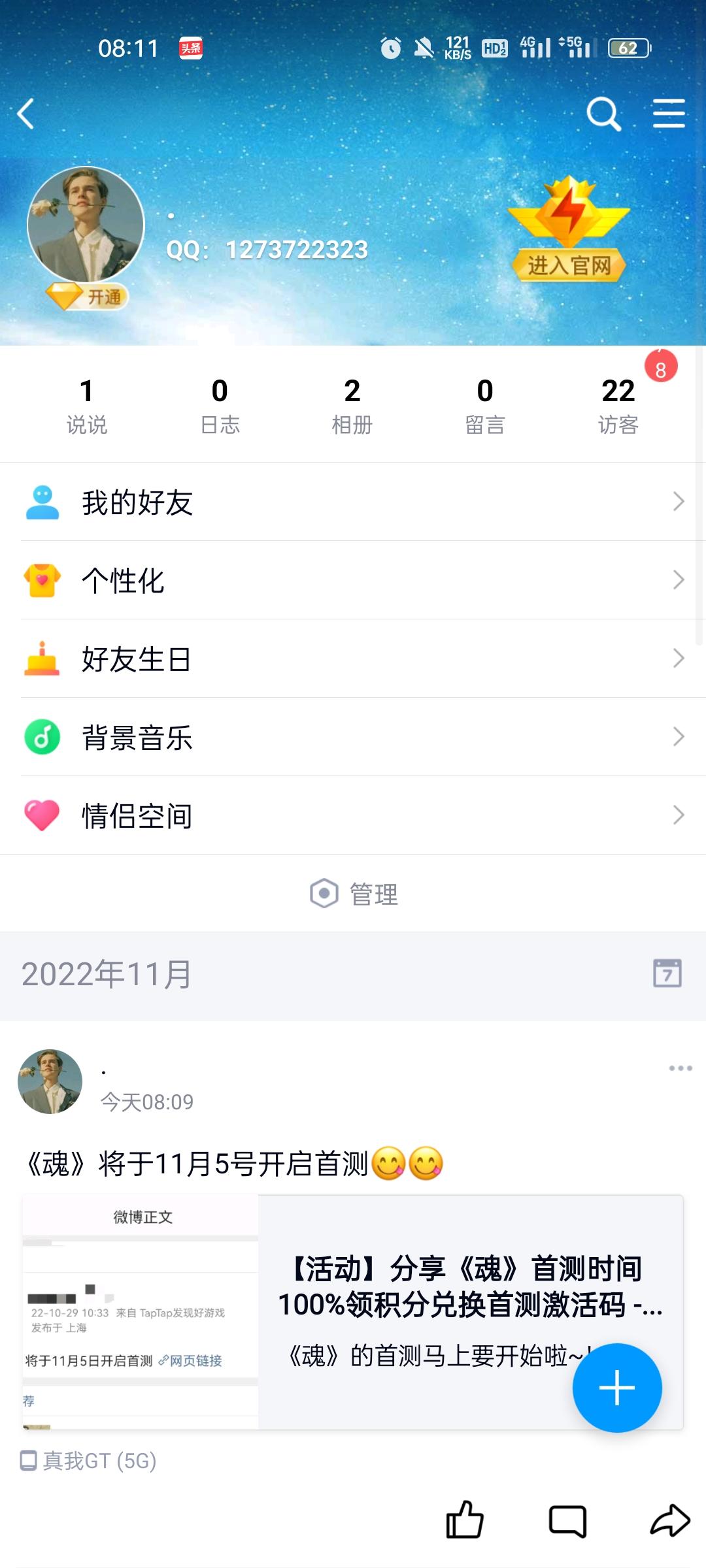
Task: View the 相册 albums
Action: pyautogui.click(x=352, y=405)
